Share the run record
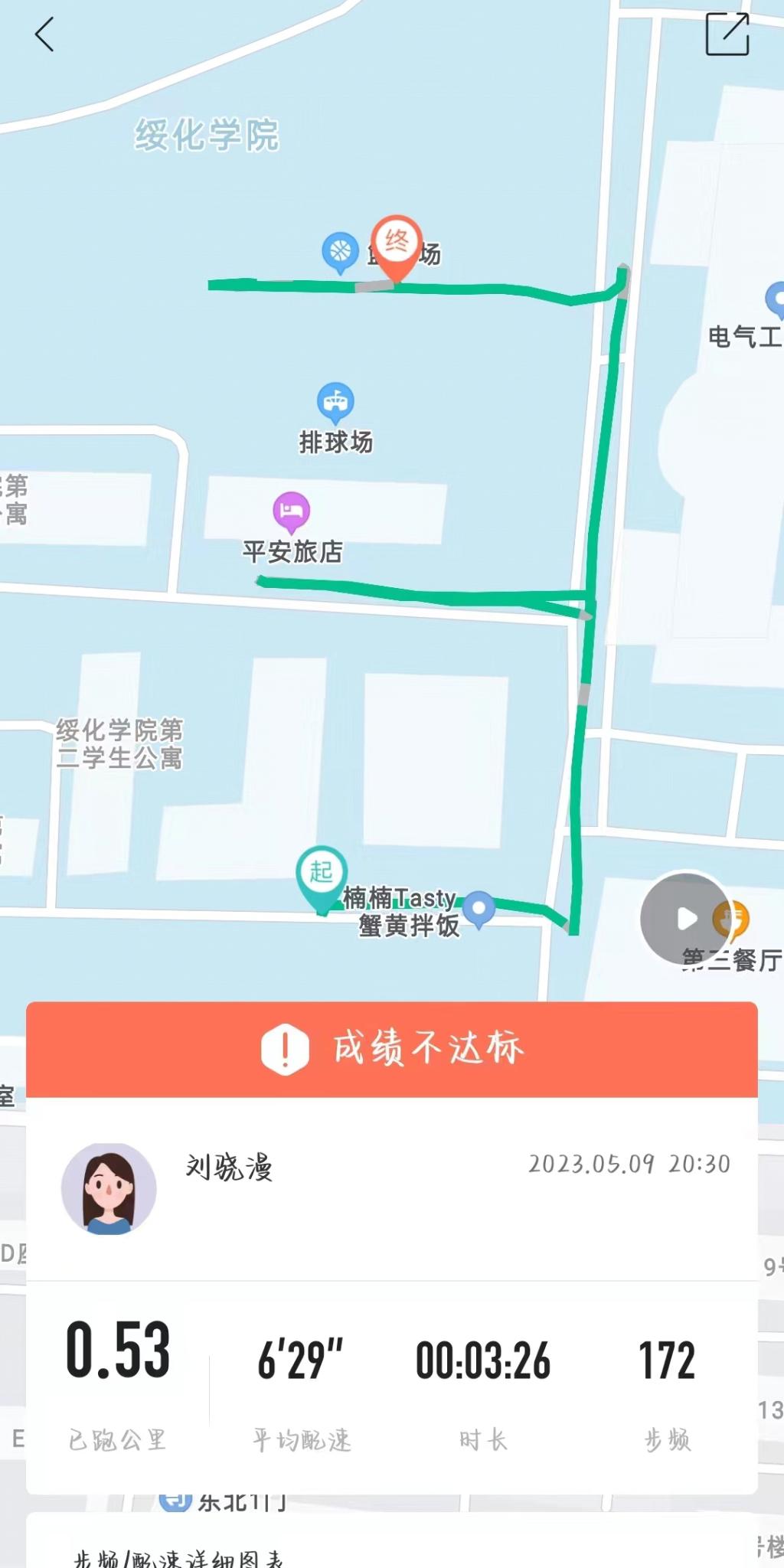Viewport: 784px width, 1568px height. 727,34
